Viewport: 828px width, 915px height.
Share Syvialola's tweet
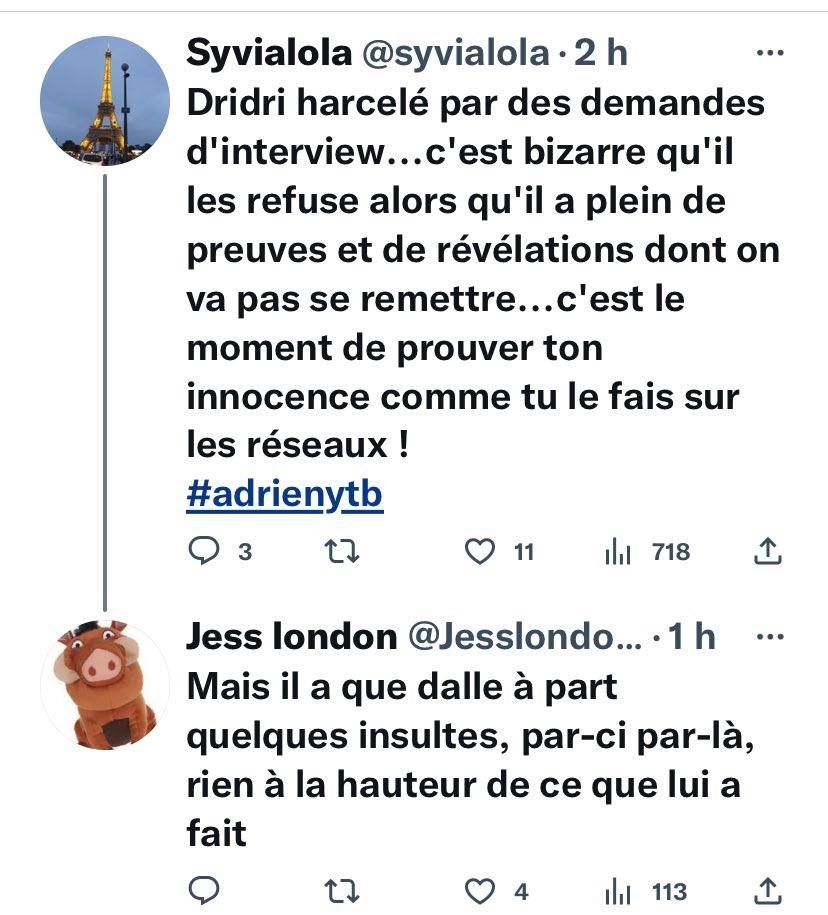[x=767, y=551]
